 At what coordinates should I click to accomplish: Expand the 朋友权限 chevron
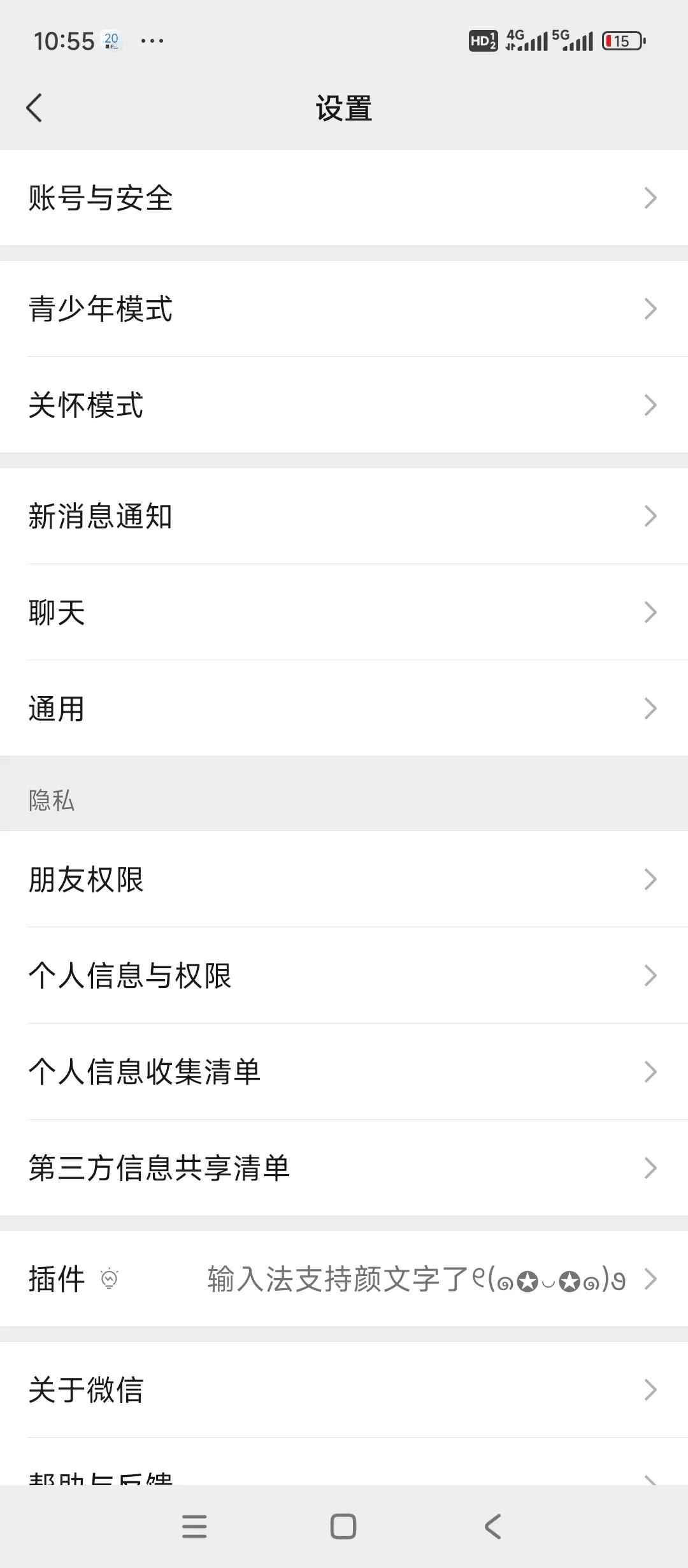point(650,879)
